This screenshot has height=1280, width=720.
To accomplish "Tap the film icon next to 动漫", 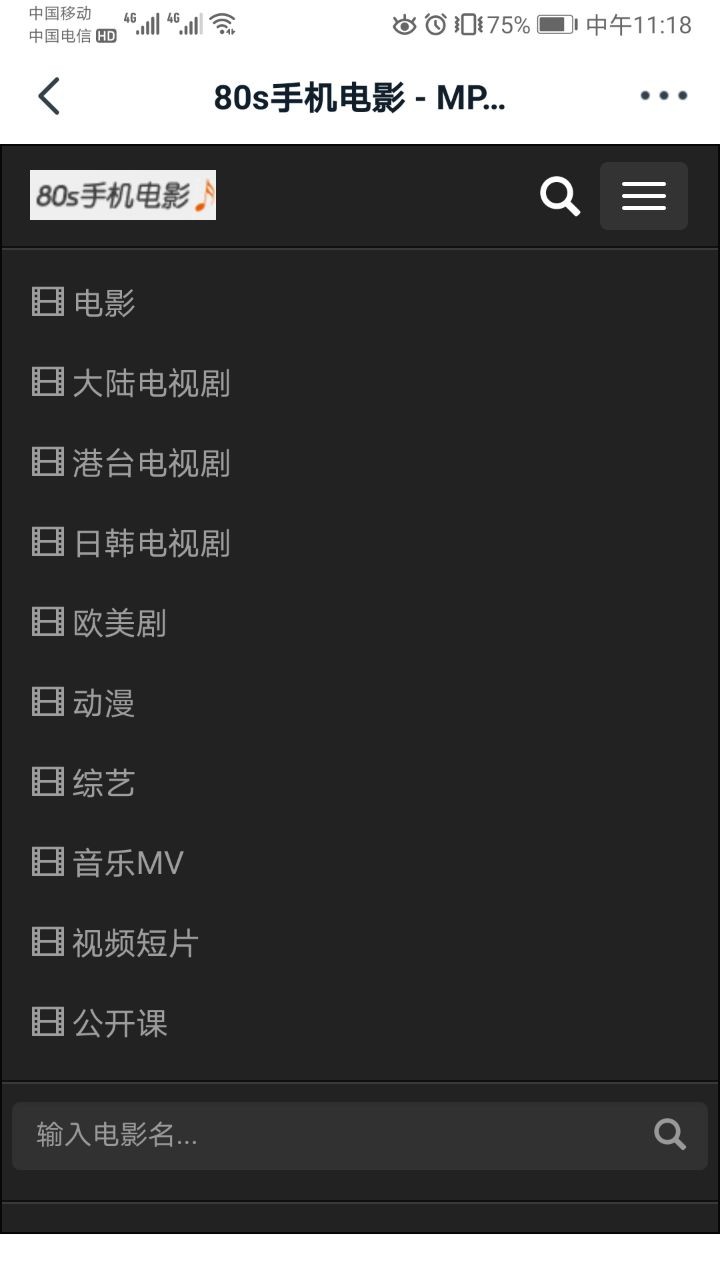I will point(46,702).
